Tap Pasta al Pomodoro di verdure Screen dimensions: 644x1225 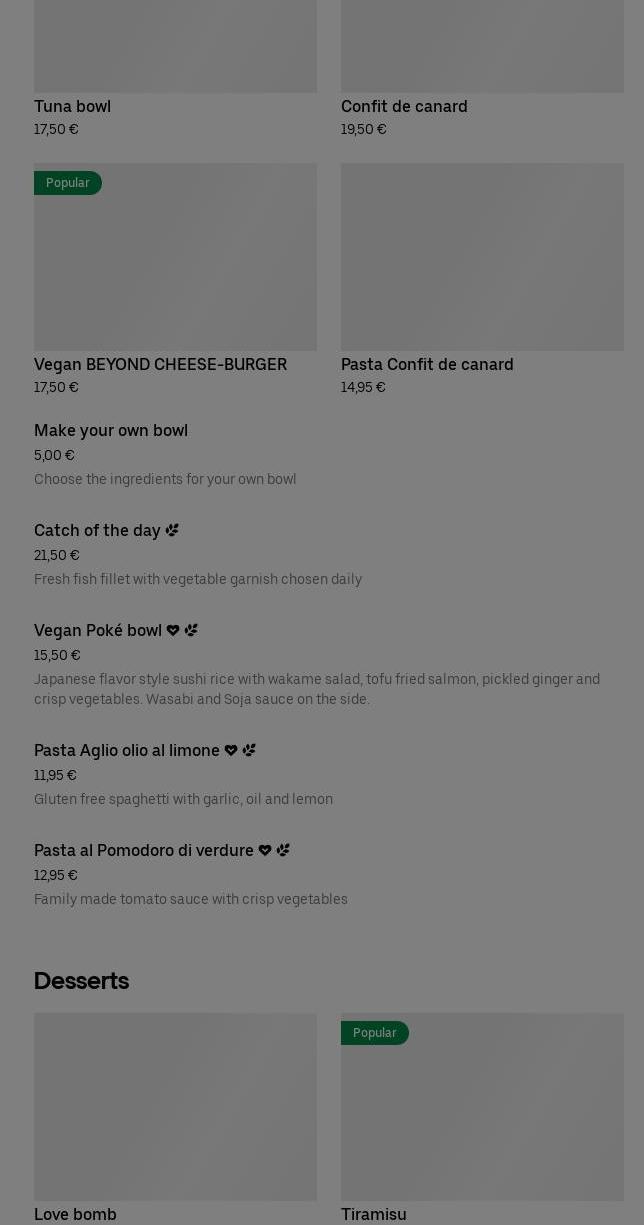click(x=144, y=851)
